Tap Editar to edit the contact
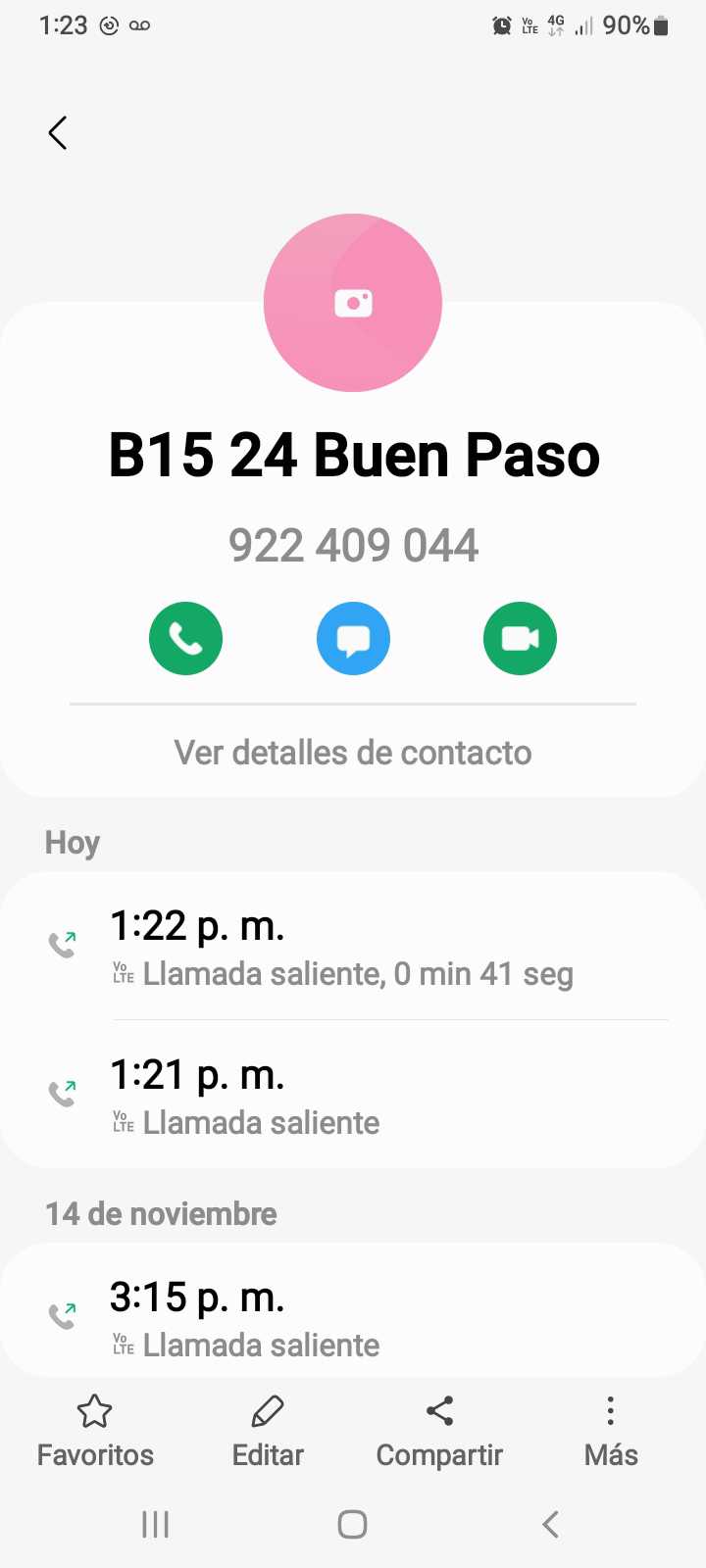706x1568 pixels. 268,1431
